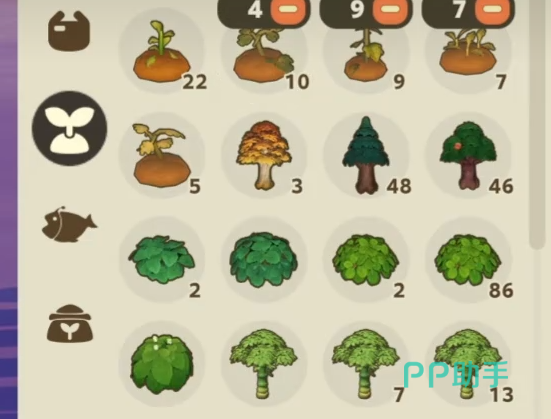Select the bush with white flower buds
Viewport: 551px width, 419px height.
click(162, 364)
